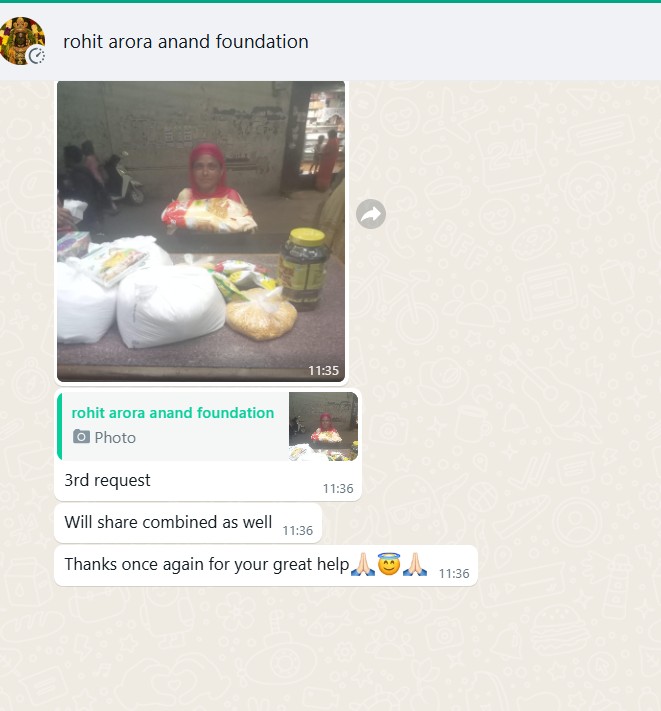661x711 pixels.
Task: Jump to the quoted Photo in the reply
Action: 208,426
